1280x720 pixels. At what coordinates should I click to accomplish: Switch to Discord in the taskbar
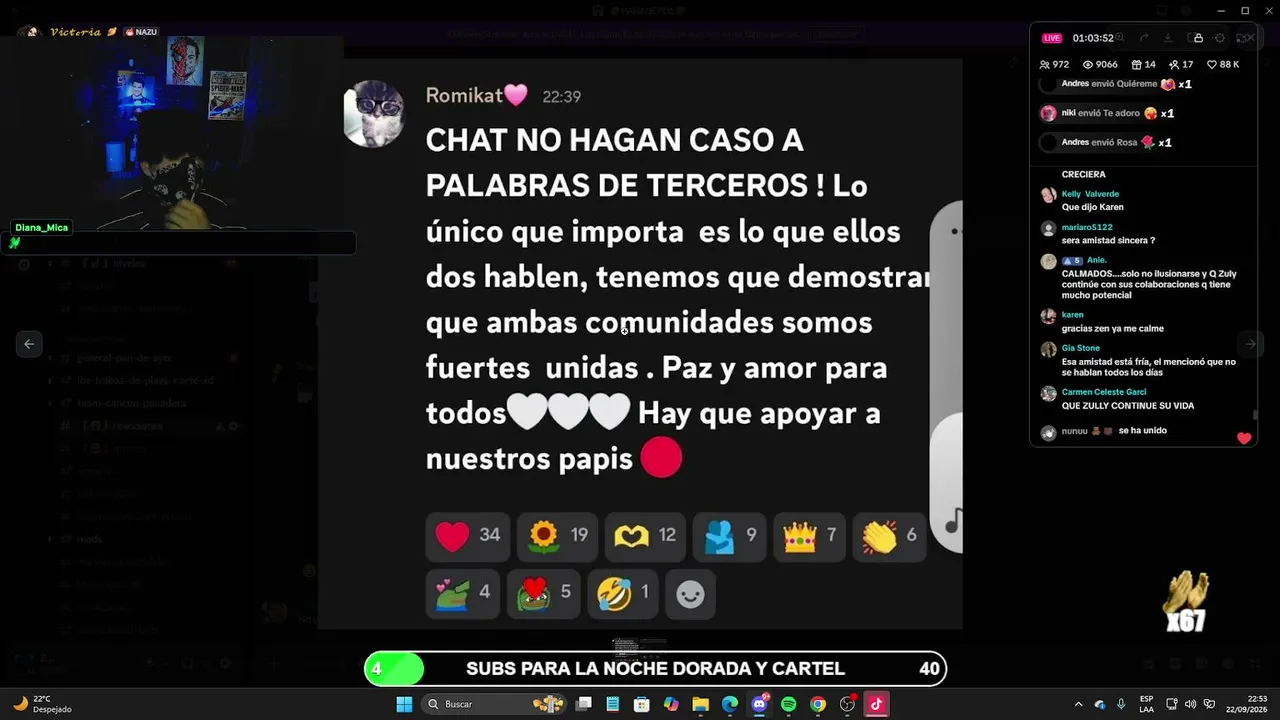point(759,704)
